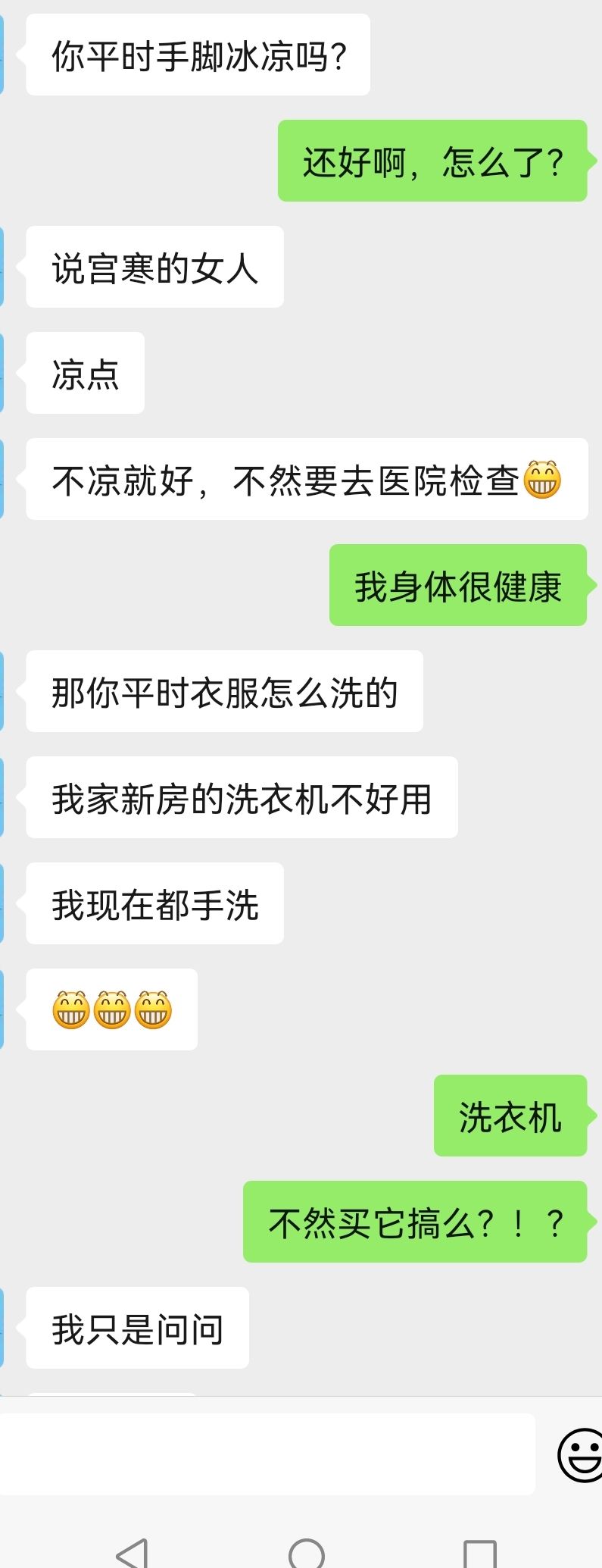
Task: Open recent apps view
Action: [x=479, y=1554]
